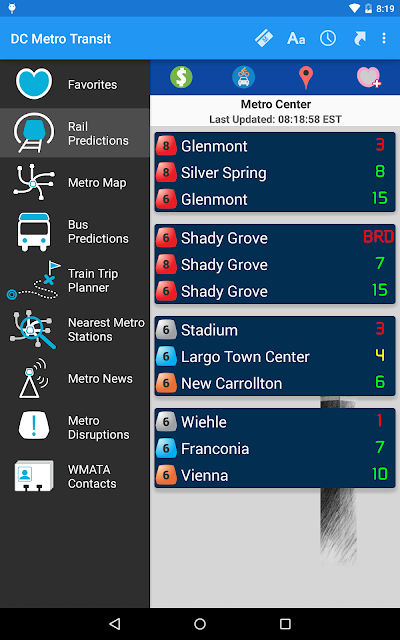Open Metro News
400x640 pixels.
click(x=75, y=378)
